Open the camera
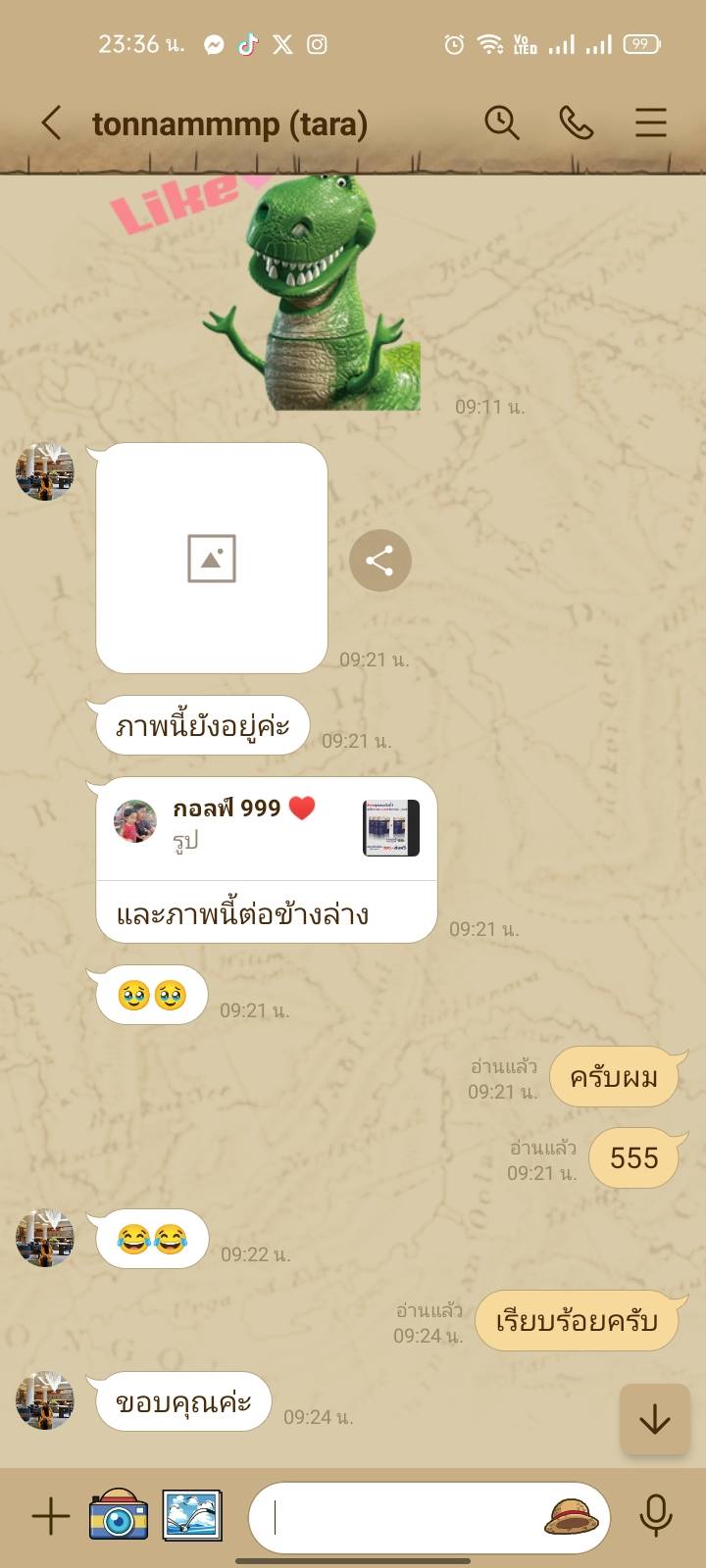The height and width of the screenshot is (1568, 706). tap(119, 1516)
